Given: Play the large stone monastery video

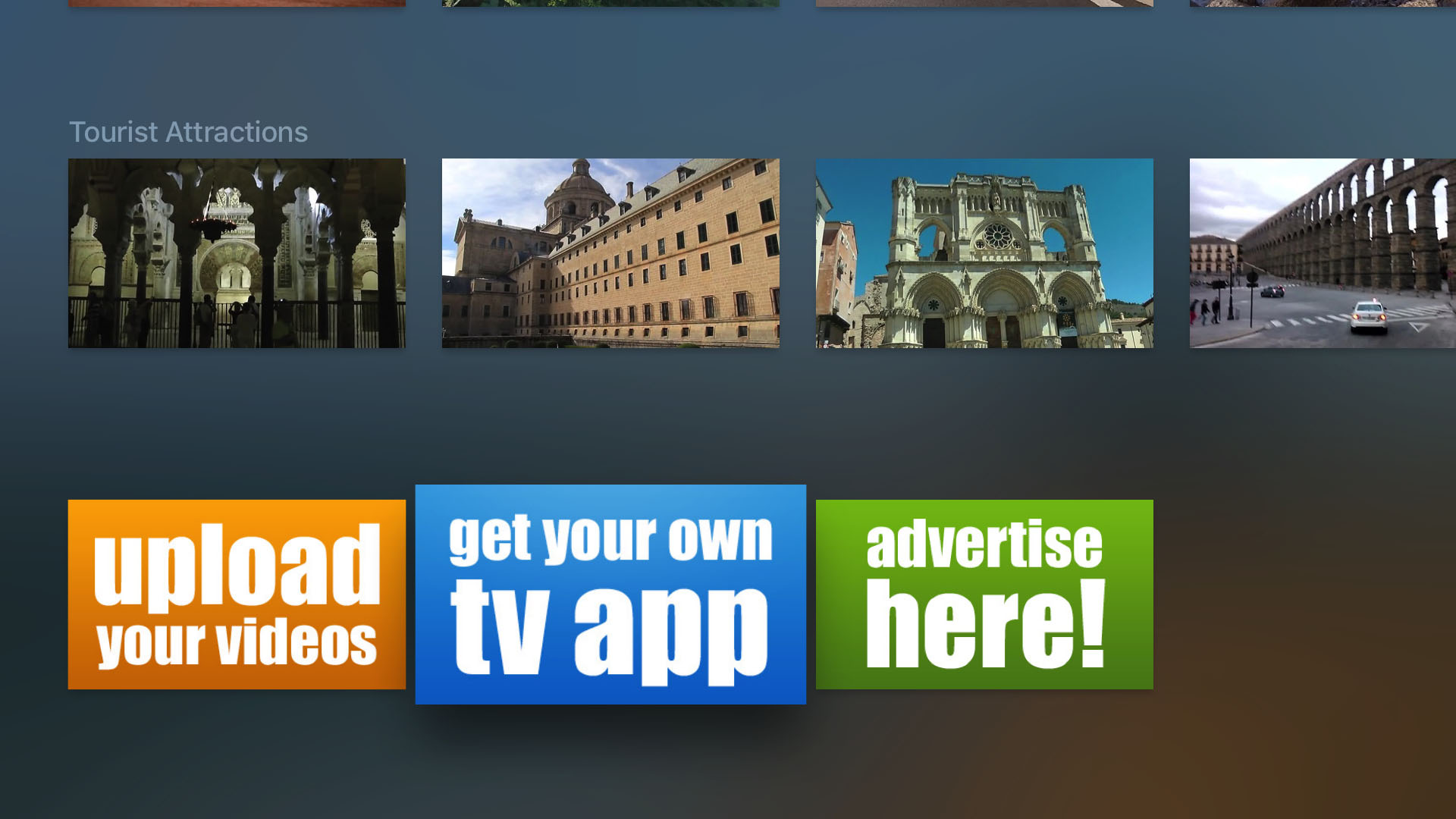Looking at the screenshot, I should [x=610, y=253].
